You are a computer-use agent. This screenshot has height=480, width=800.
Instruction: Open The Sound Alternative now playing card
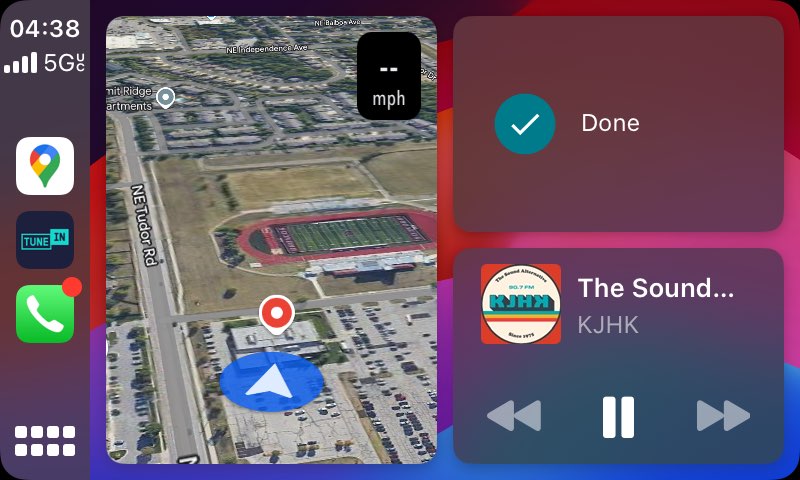(618, 305)
